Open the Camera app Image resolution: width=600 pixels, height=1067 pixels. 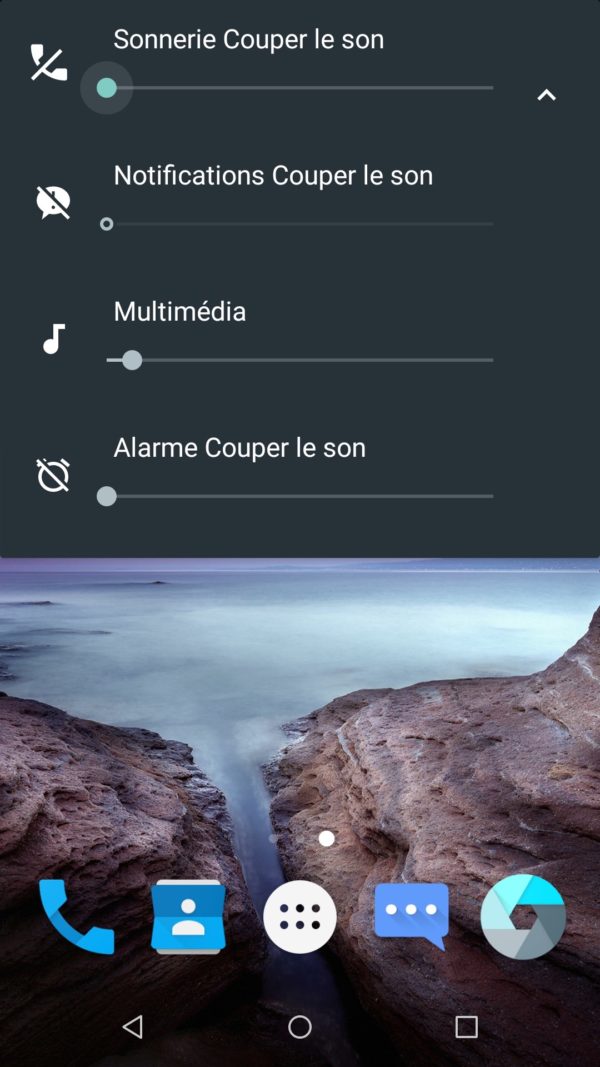(x=523, y=917)
